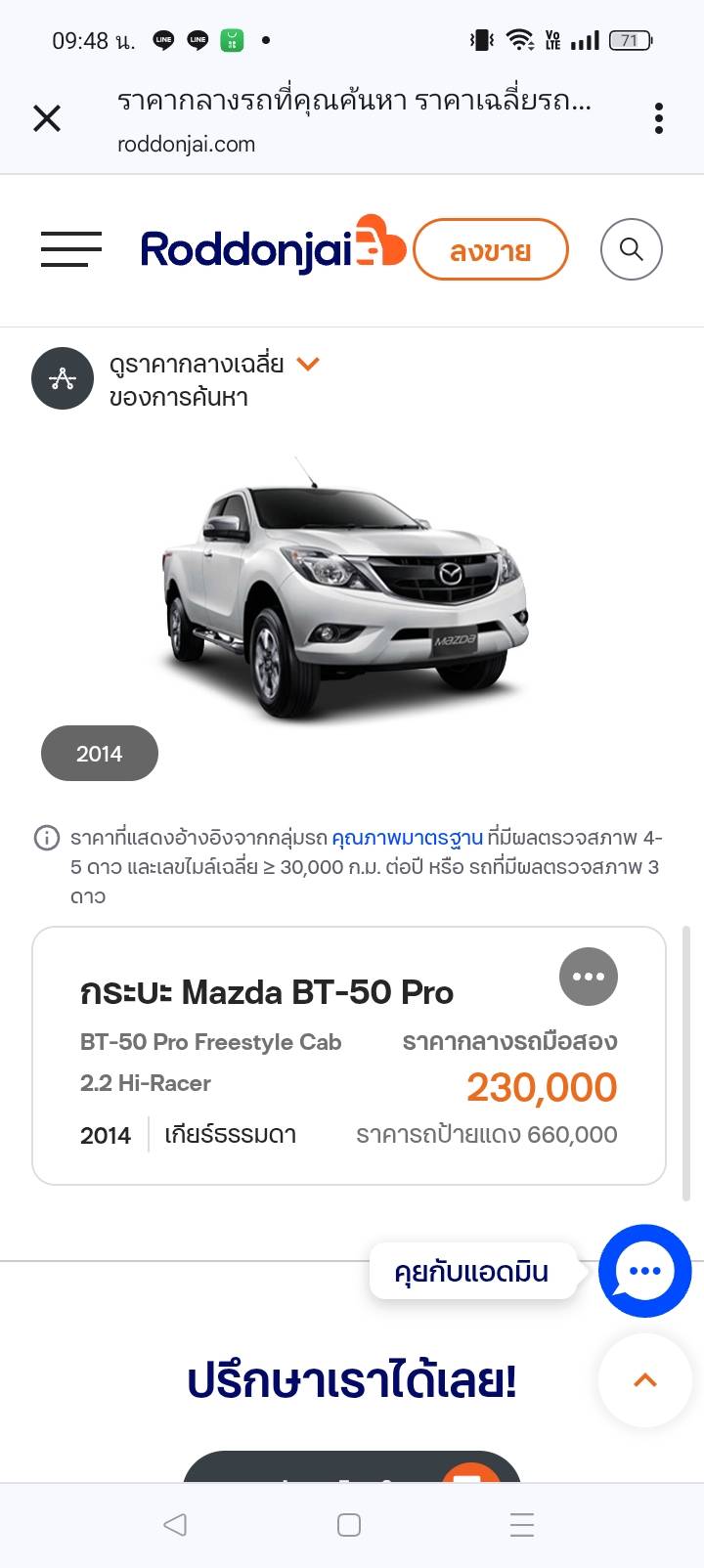This screenshot has width=704, height=1568.
Task: Open the search magnifier icon
Action: pos(632,249)
